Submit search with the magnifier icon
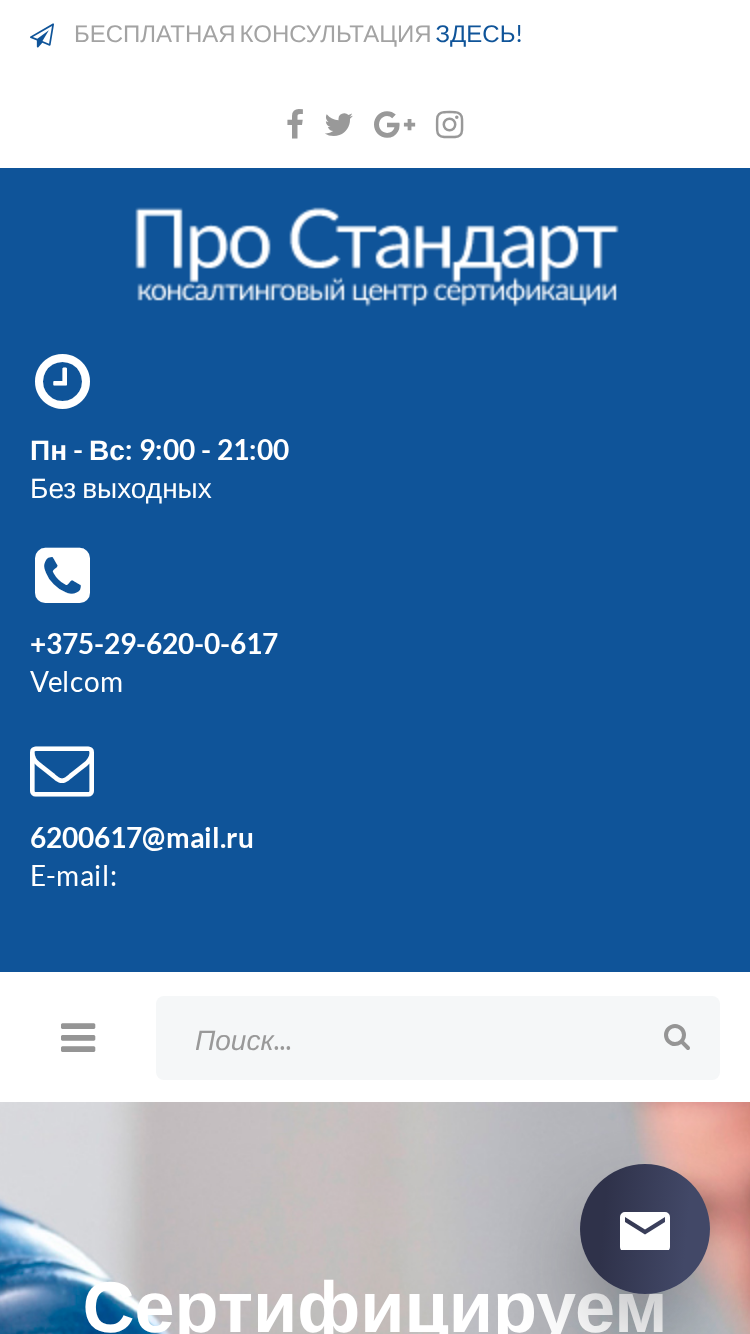 [x=677, y=1037]
